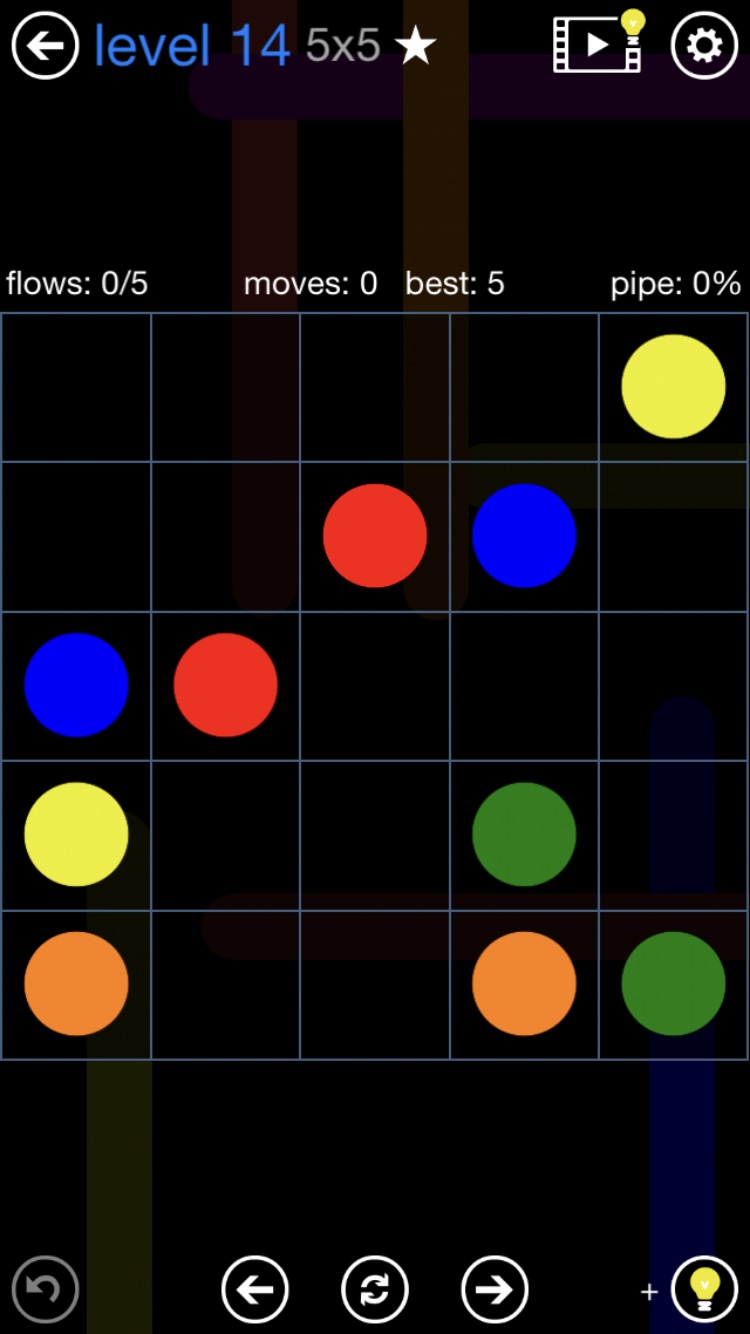
Task: Restart the current level
Action: click(375, 1289)
